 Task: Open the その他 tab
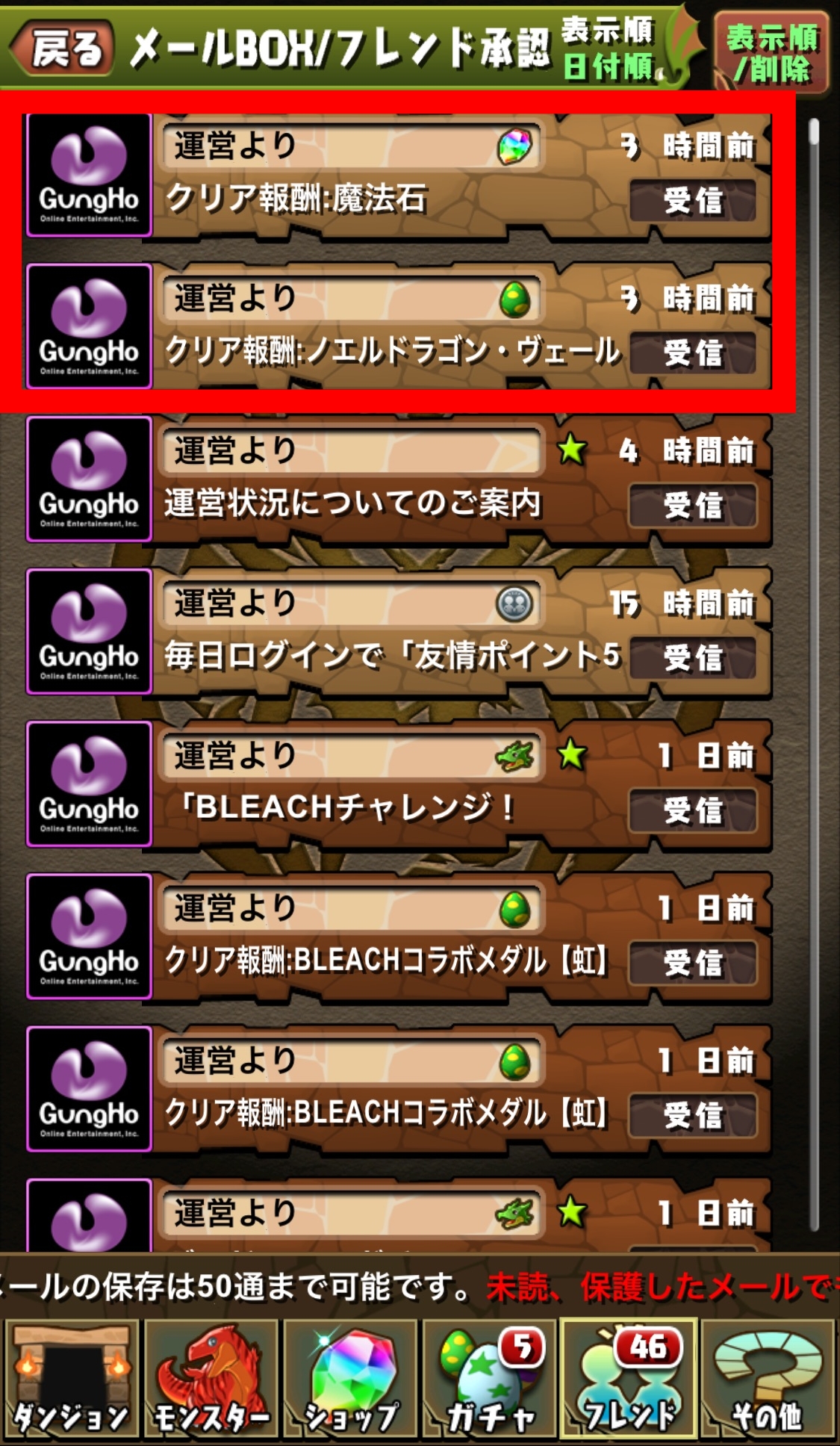pyautogui.click(x=768, y=1378)
